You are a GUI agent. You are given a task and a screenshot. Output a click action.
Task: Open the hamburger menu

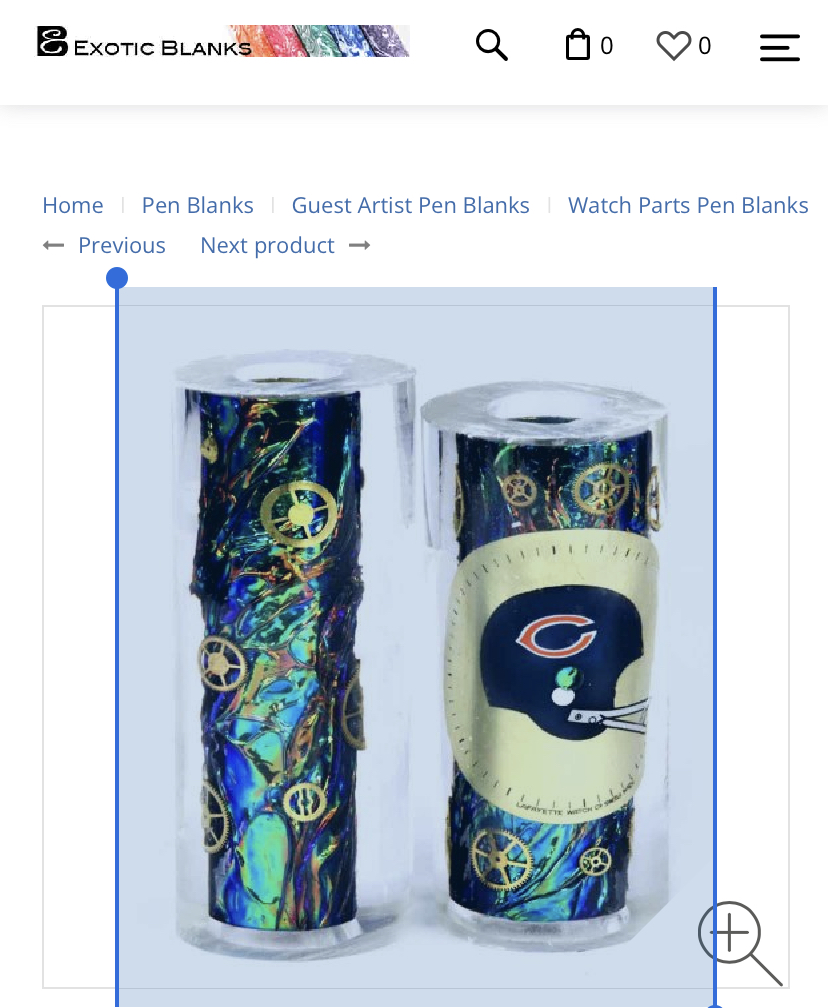tap(779, 47)
